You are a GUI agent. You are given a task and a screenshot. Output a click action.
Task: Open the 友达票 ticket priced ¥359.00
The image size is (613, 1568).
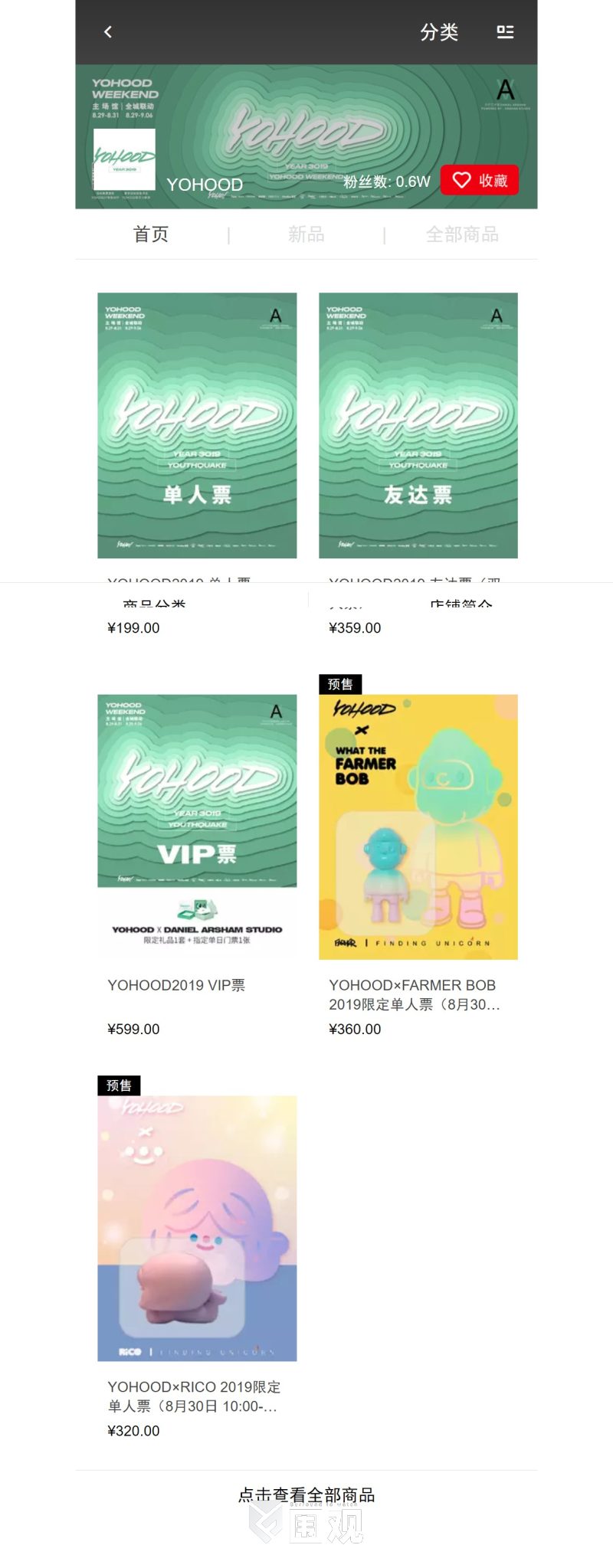[x=418, y=425]
